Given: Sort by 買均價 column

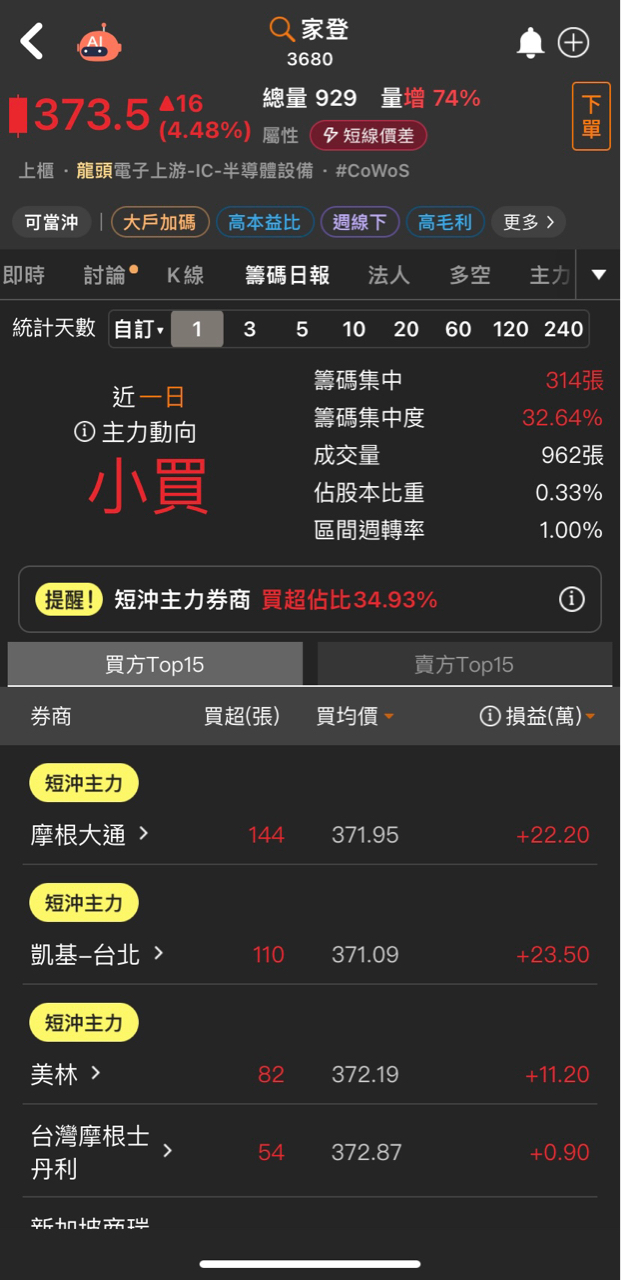Looking at the screenshot, I should pyautogui.click(x=355, y=716).
